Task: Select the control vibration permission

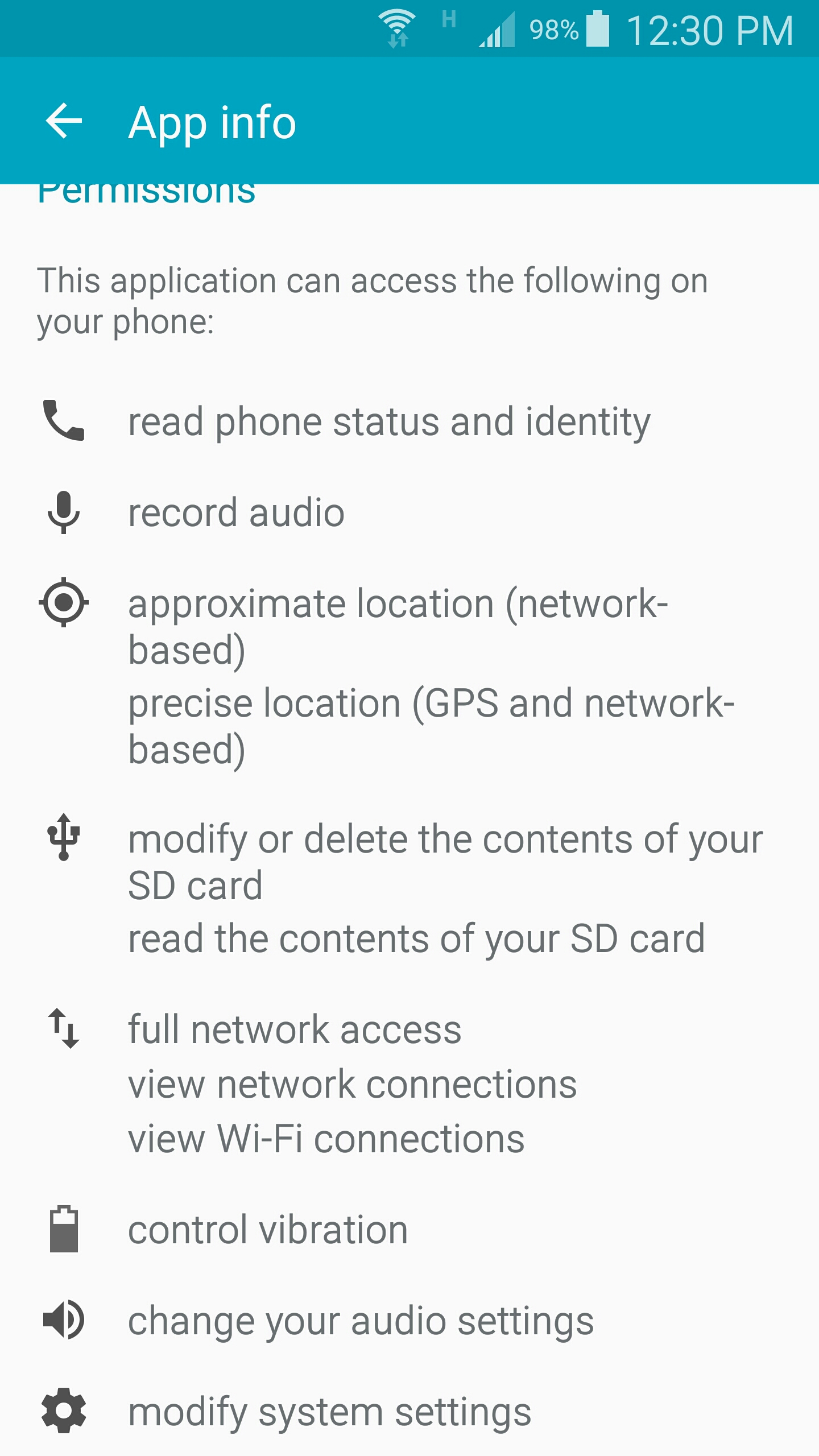Action: tap(268, 1230)
